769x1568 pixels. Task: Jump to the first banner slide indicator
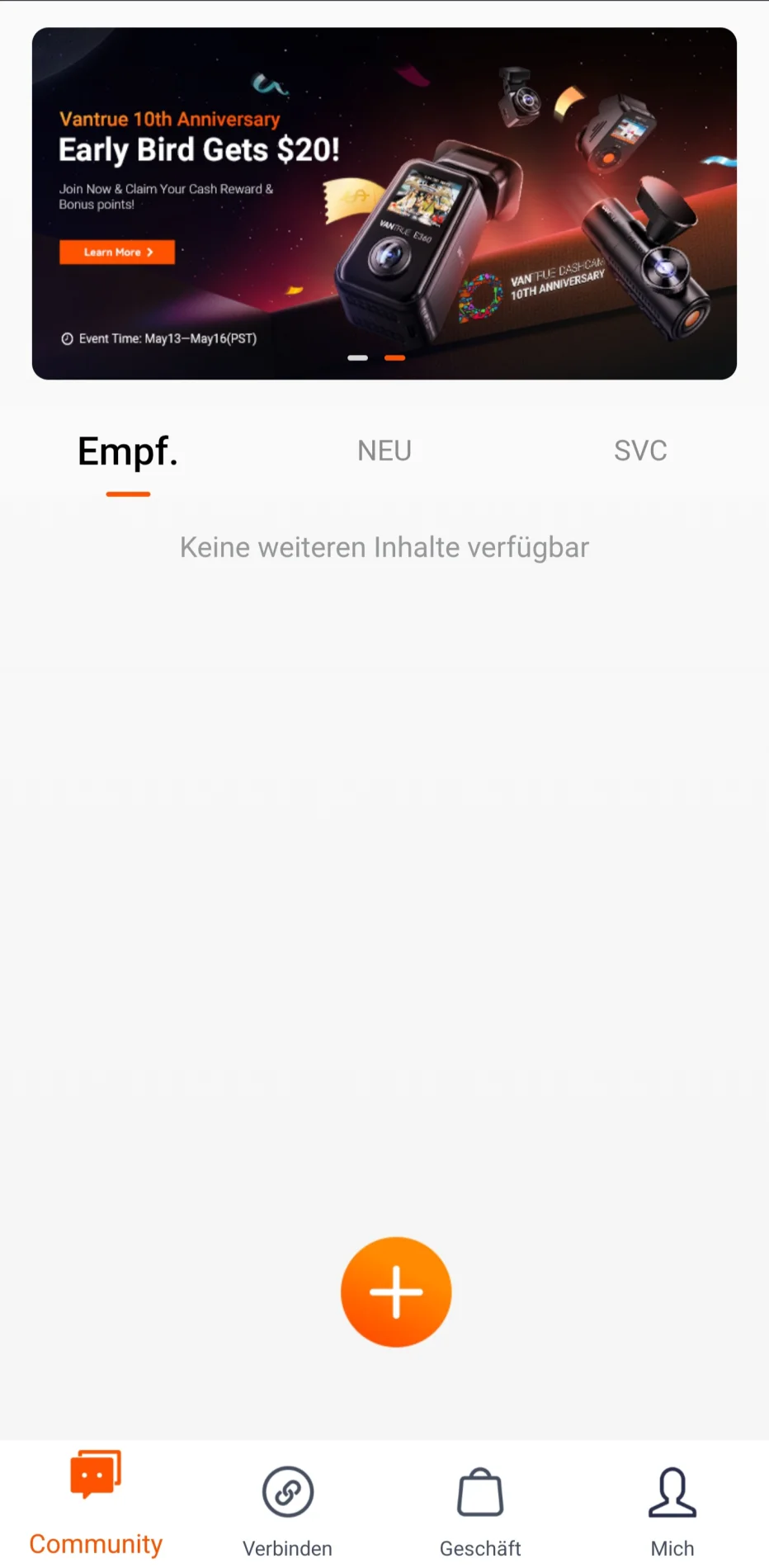358,358
